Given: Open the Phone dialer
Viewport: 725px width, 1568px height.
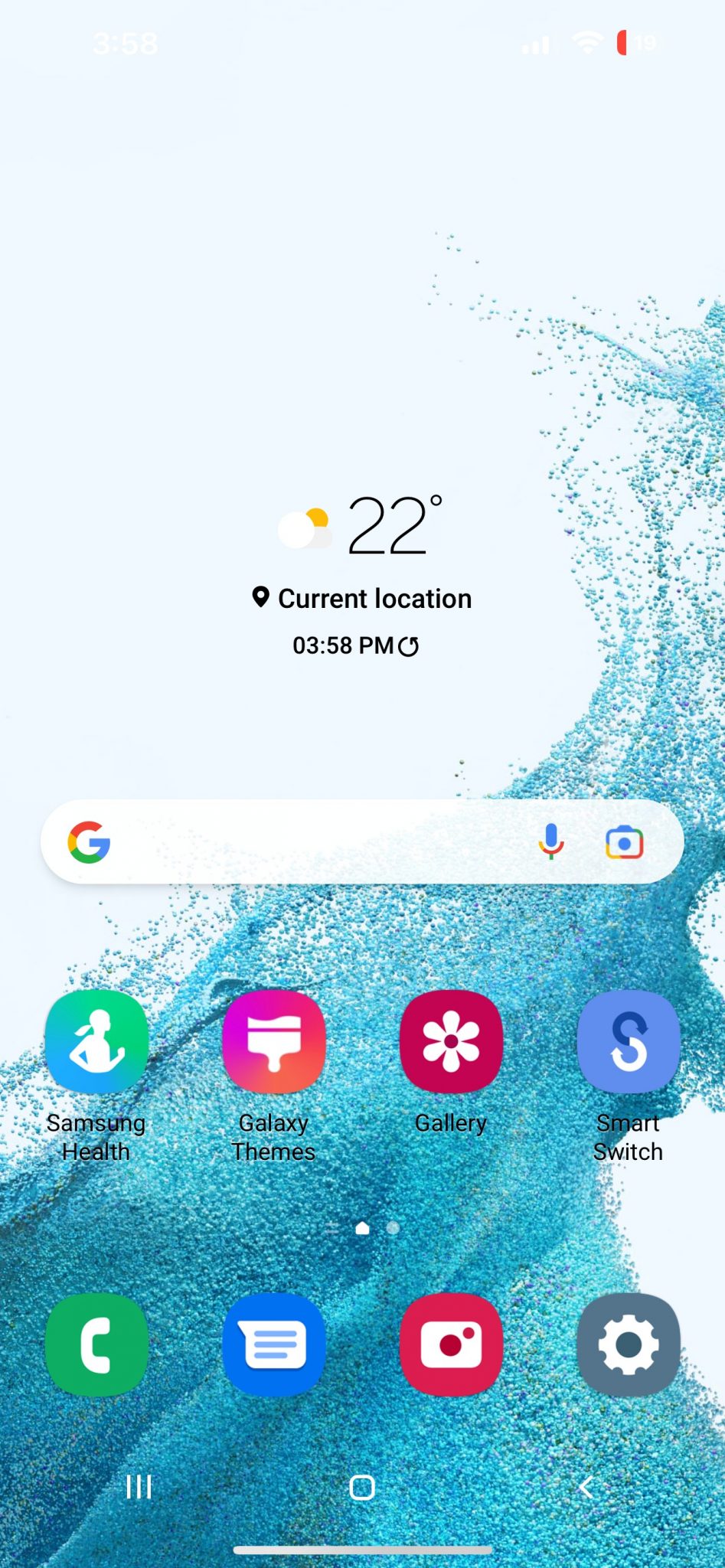Looking at the screenshot, I should pyautogui.click(x=96, y=1346).
